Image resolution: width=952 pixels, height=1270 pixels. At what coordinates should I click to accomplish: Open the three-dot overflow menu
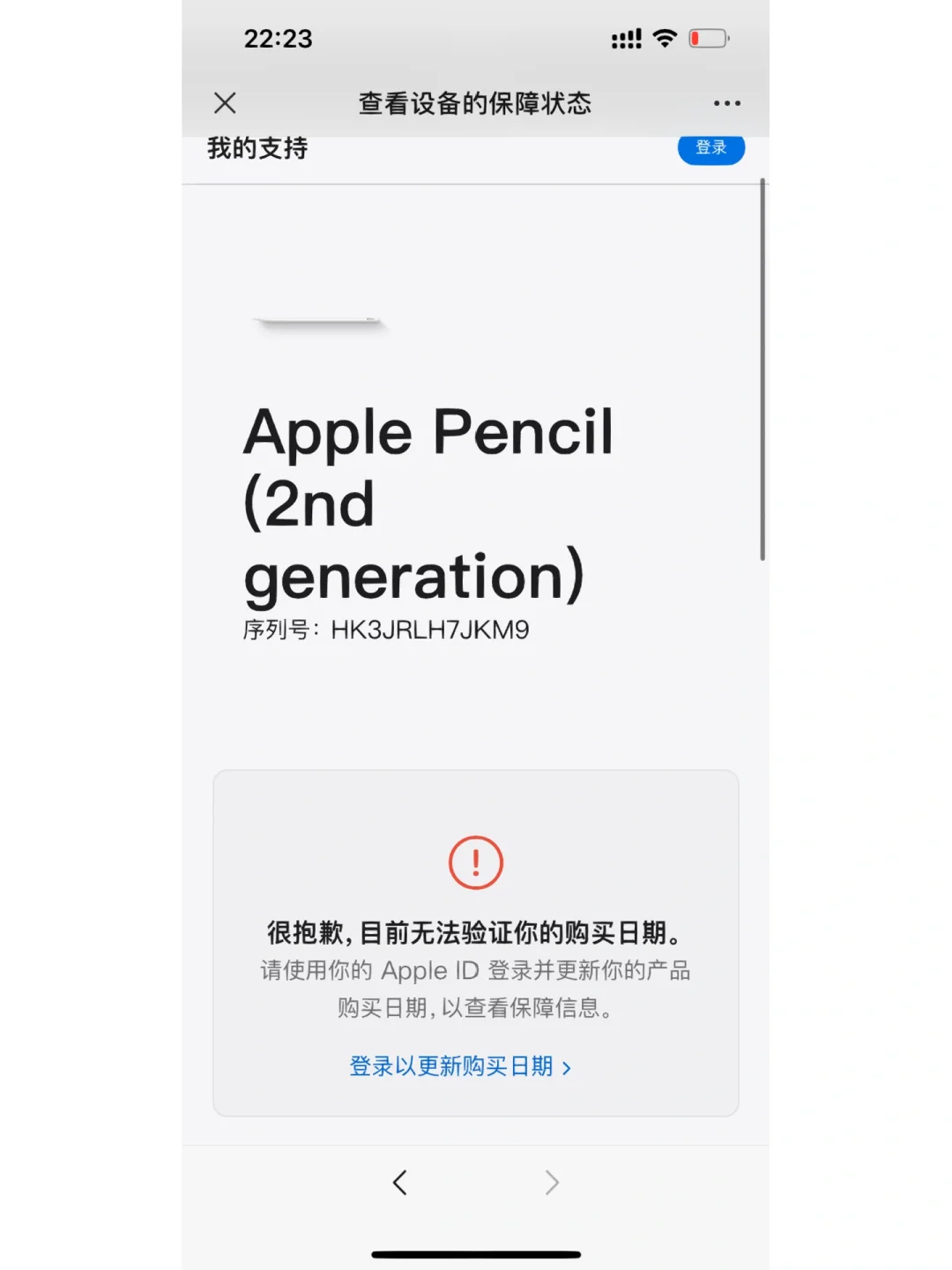click(726, 103)
